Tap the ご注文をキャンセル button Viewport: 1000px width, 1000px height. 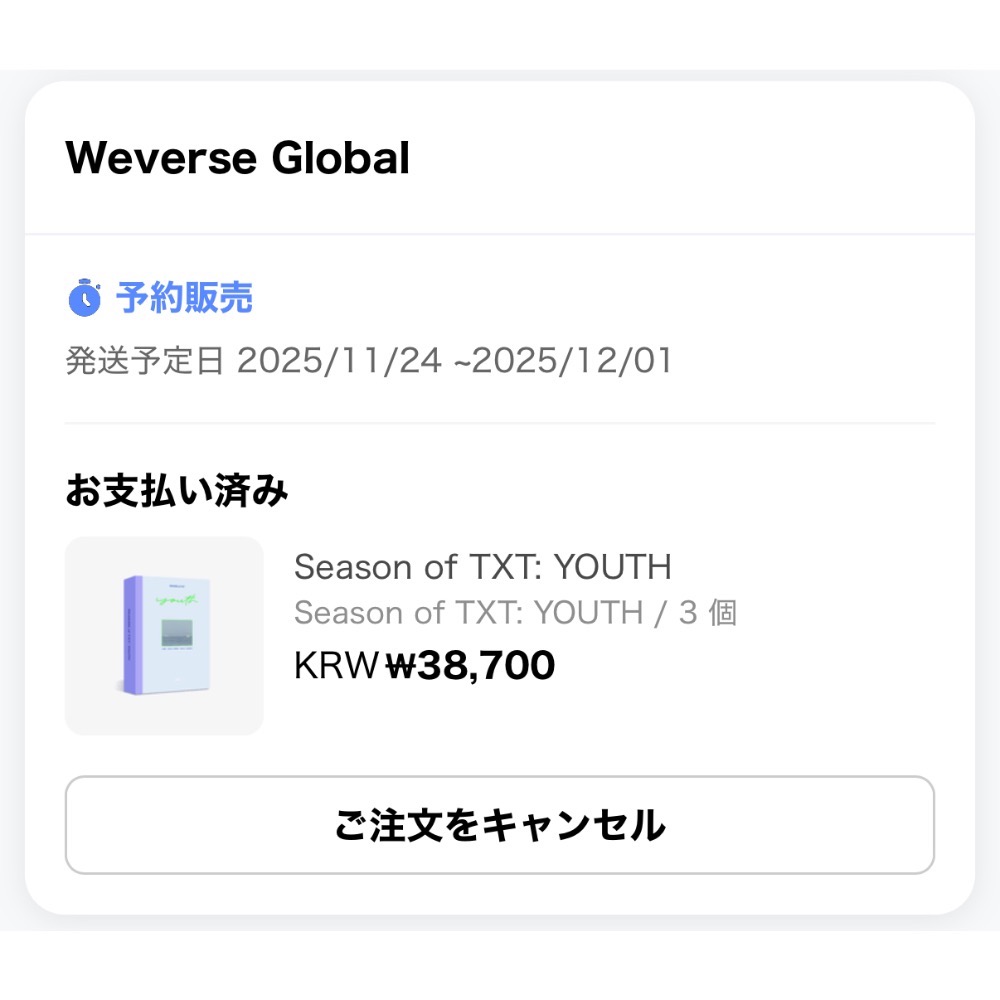tap(499, 825)
